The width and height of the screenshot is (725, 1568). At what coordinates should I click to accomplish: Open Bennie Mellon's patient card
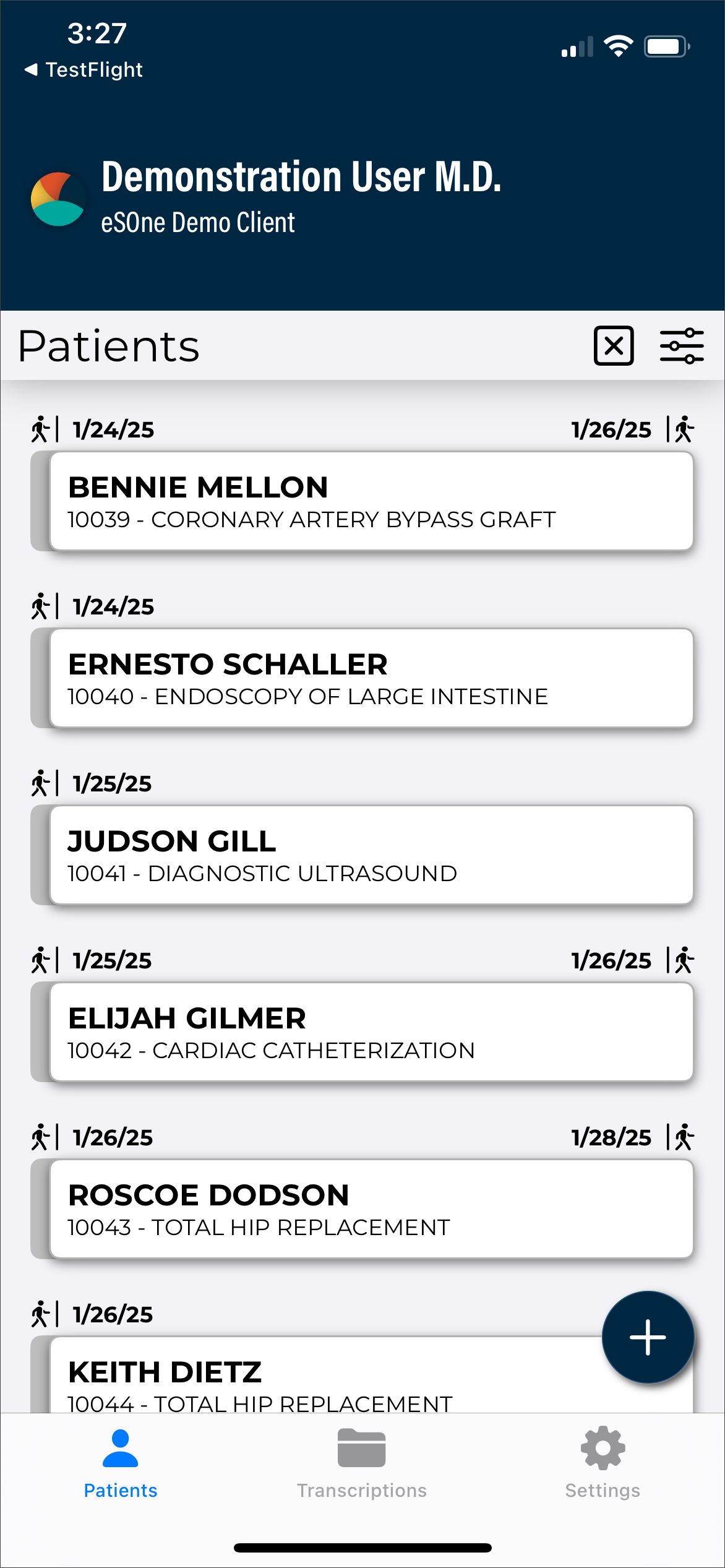pos(370,501)
